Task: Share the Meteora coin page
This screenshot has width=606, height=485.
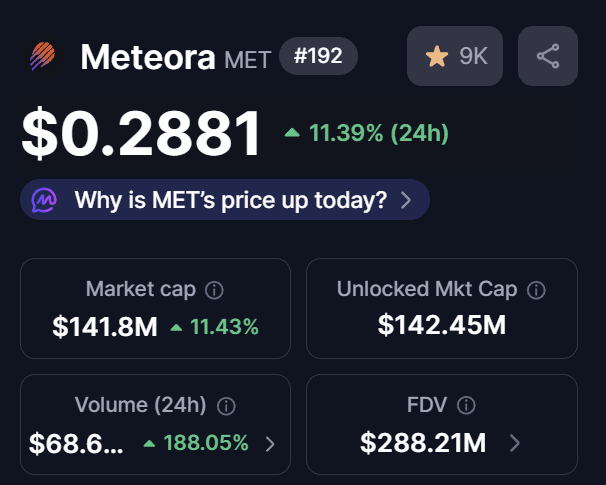Action: (547, 56)
